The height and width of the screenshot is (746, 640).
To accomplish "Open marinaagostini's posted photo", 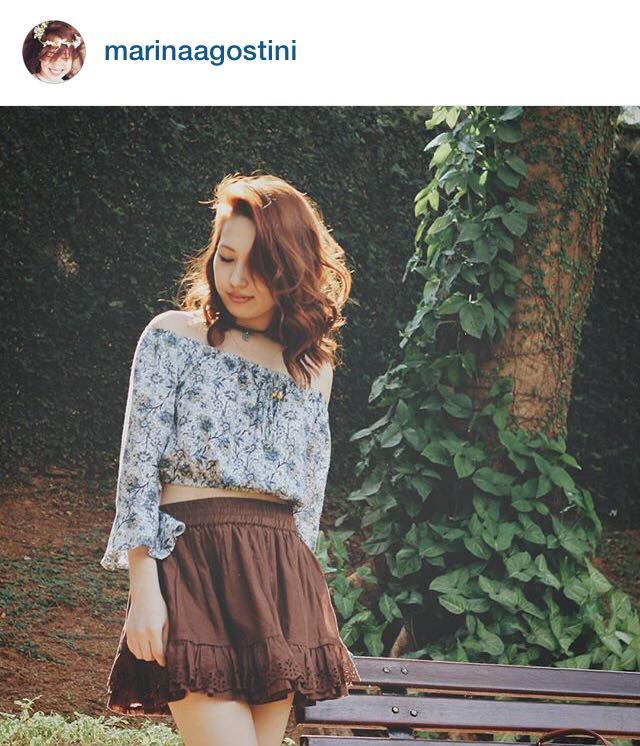I will 320,425.
